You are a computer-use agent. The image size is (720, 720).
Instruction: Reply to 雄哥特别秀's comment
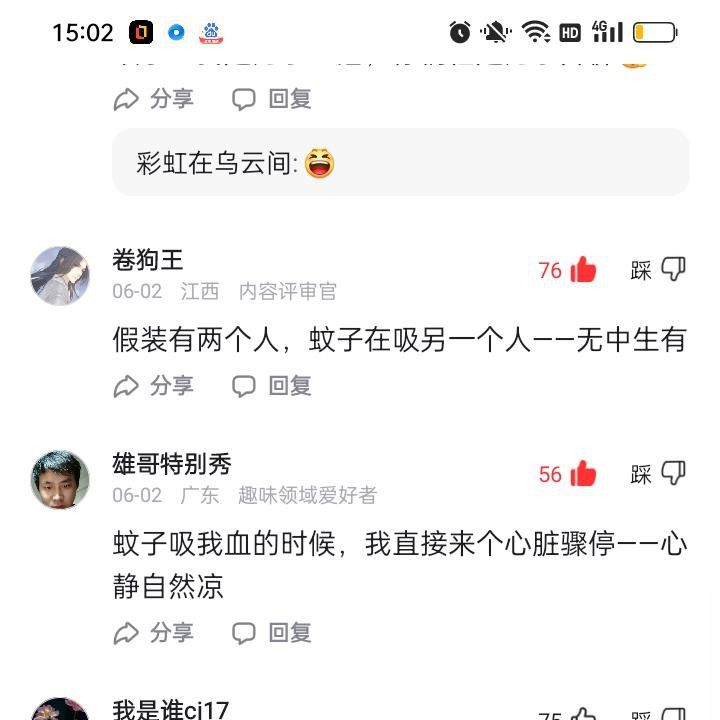[x=272, y=632]
